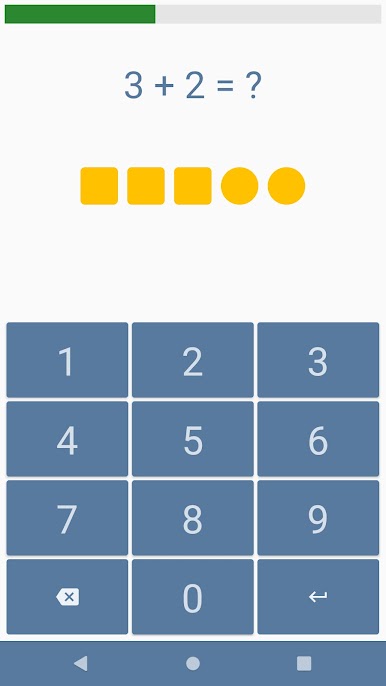Submit the answer with the enter key
The width and height of the screenshot is (386, 686).
tap(318, 597)
